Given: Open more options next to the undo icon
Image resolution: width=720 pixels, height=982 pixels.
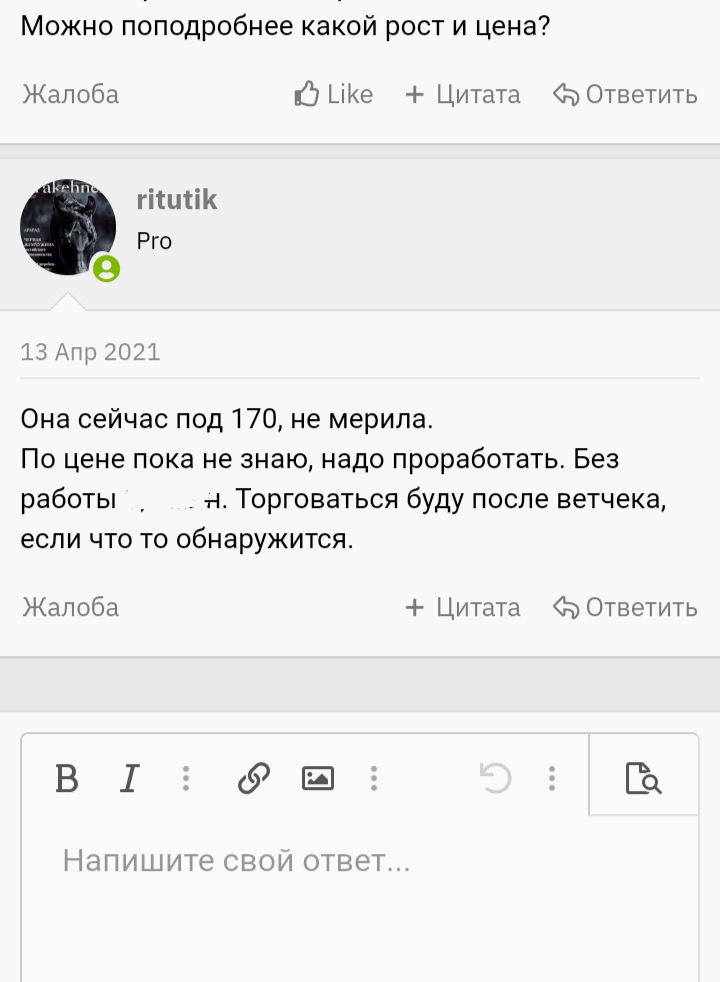Looking at the screenshot, I should [x=552, y=778].
